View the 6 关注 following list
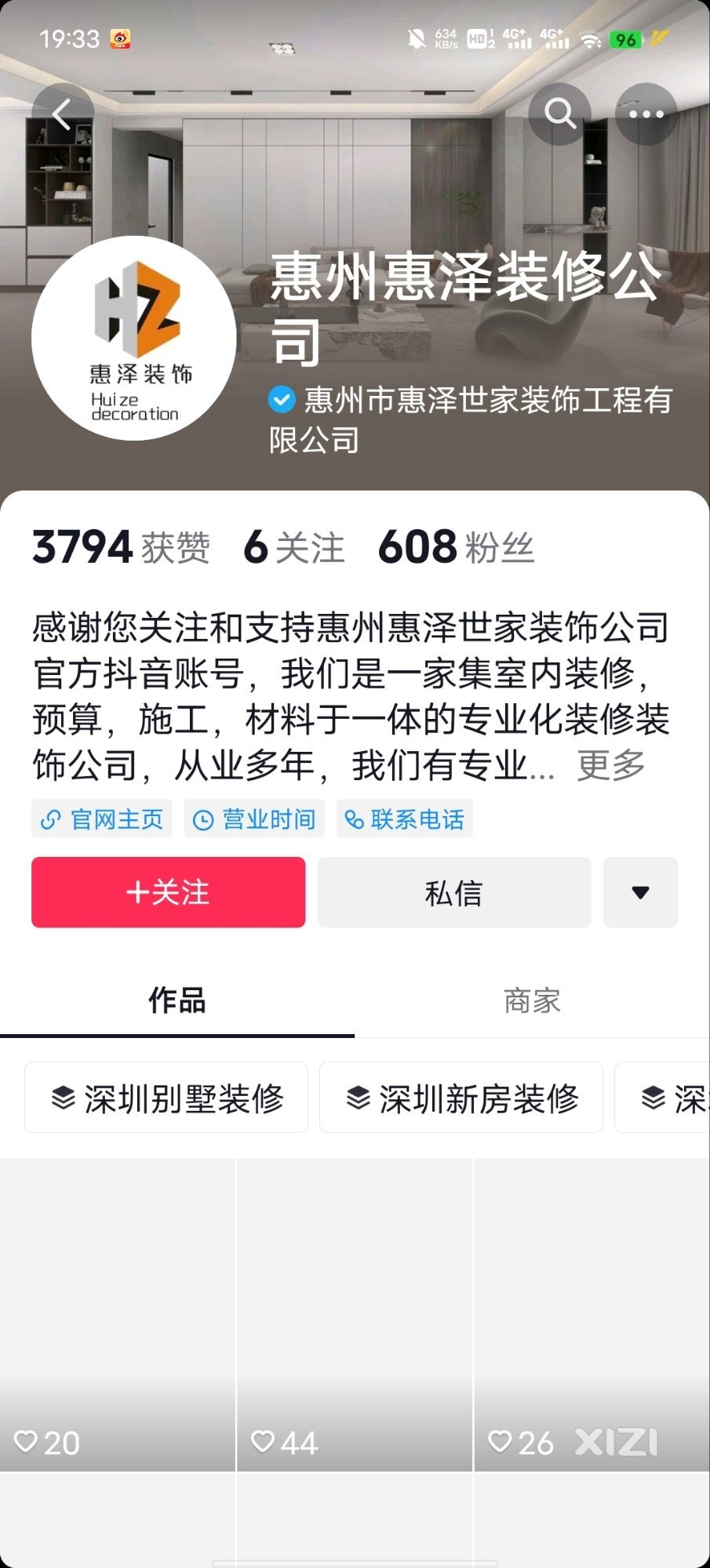The image size is (710, 1568). (x=294, y=547)
